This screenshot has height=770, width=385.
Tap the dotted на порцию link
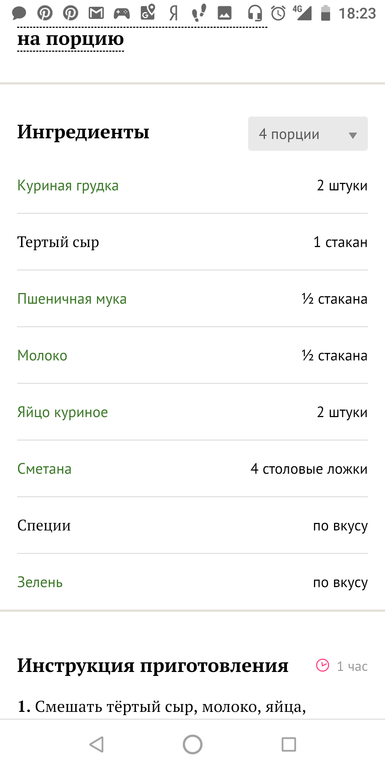[x=70, y=40]
